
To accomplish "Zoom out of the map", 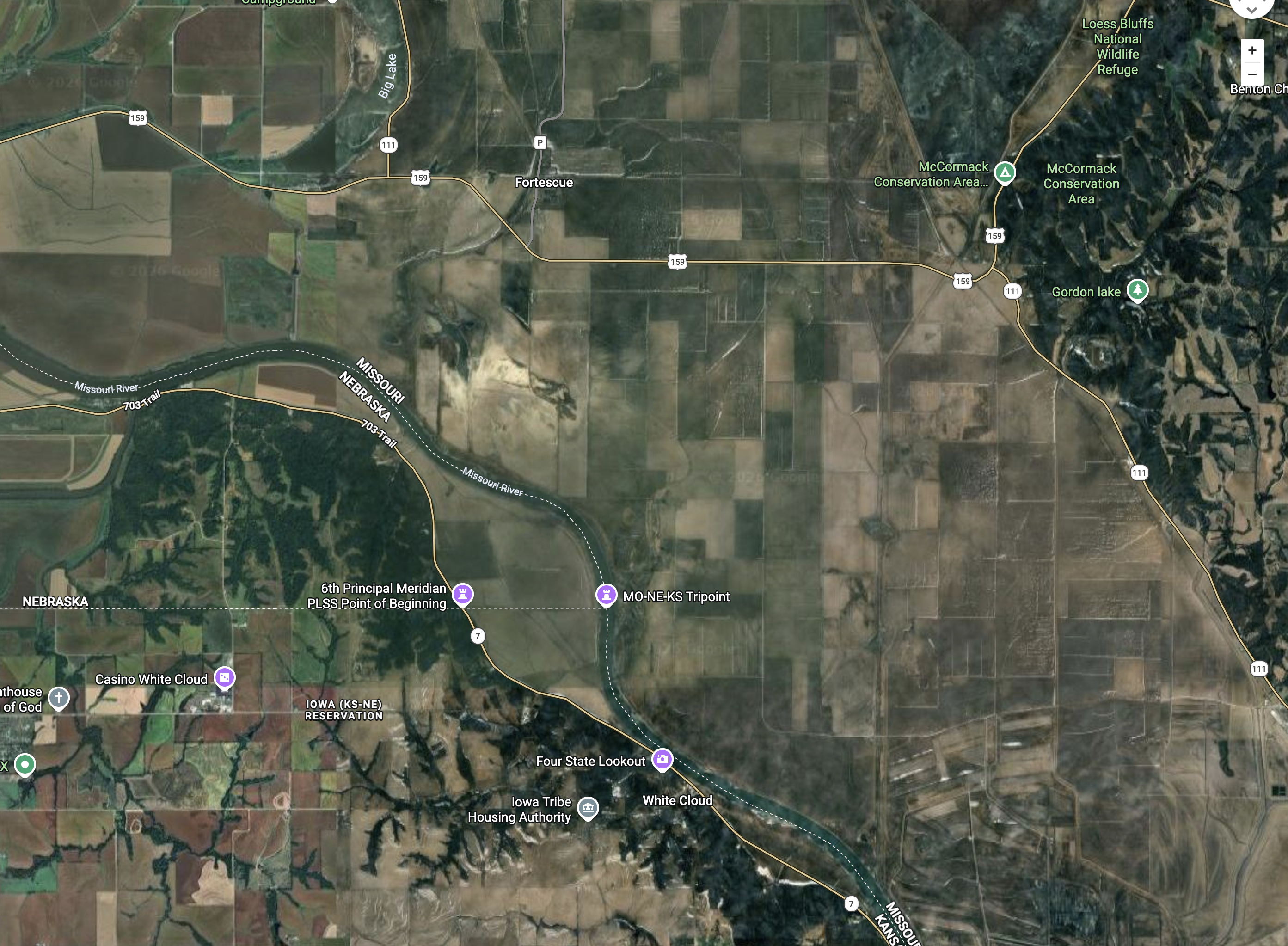I will [1252, 74].
